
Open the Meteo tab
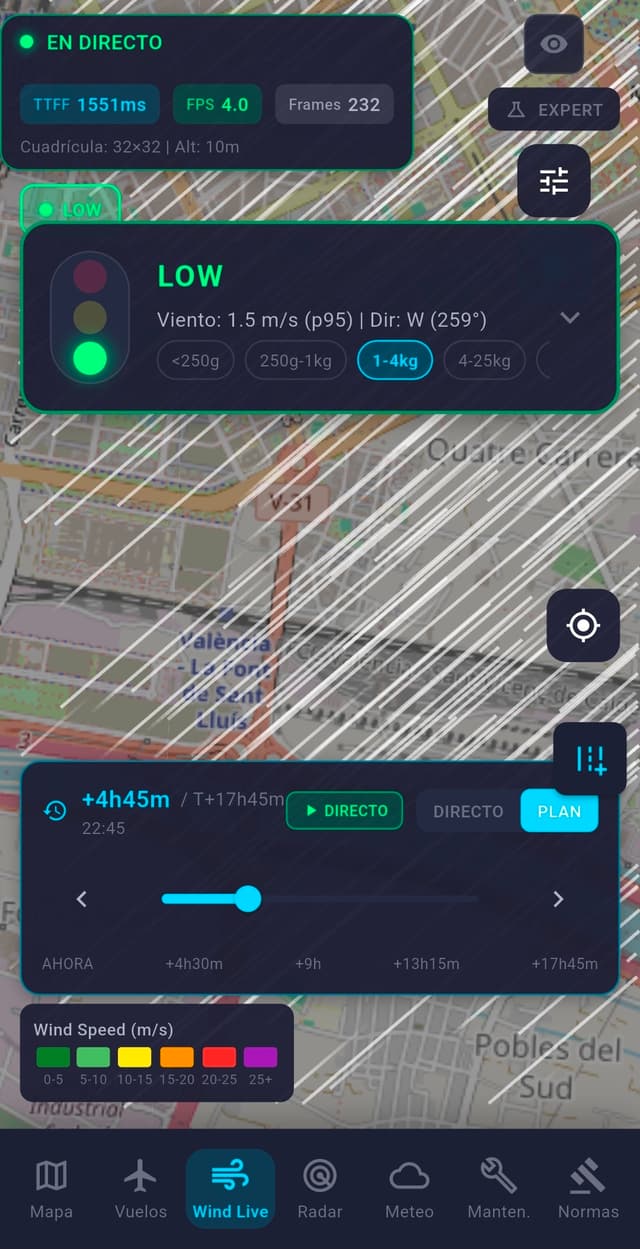pyautogui.click(x=409, y=1189)
